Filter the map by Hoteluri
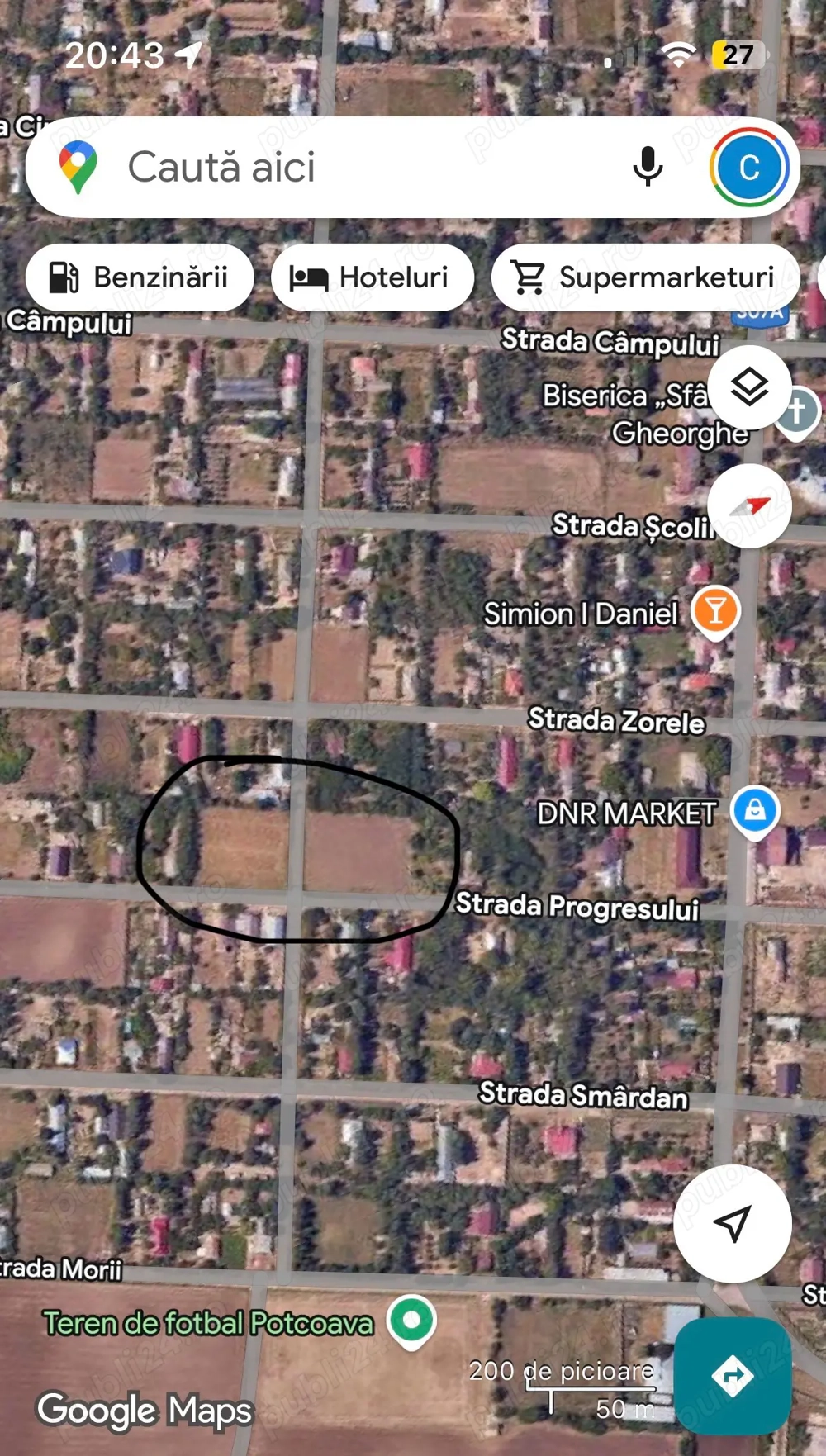This screenshot has height=1456, width=826. [372, 277]
